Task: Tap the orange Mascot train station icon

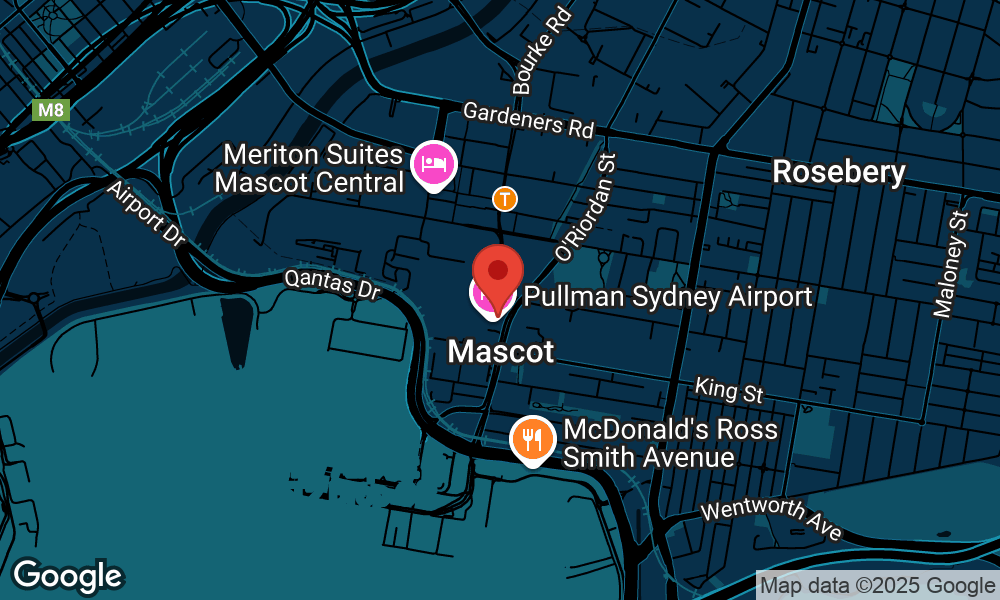Action: 506,199
